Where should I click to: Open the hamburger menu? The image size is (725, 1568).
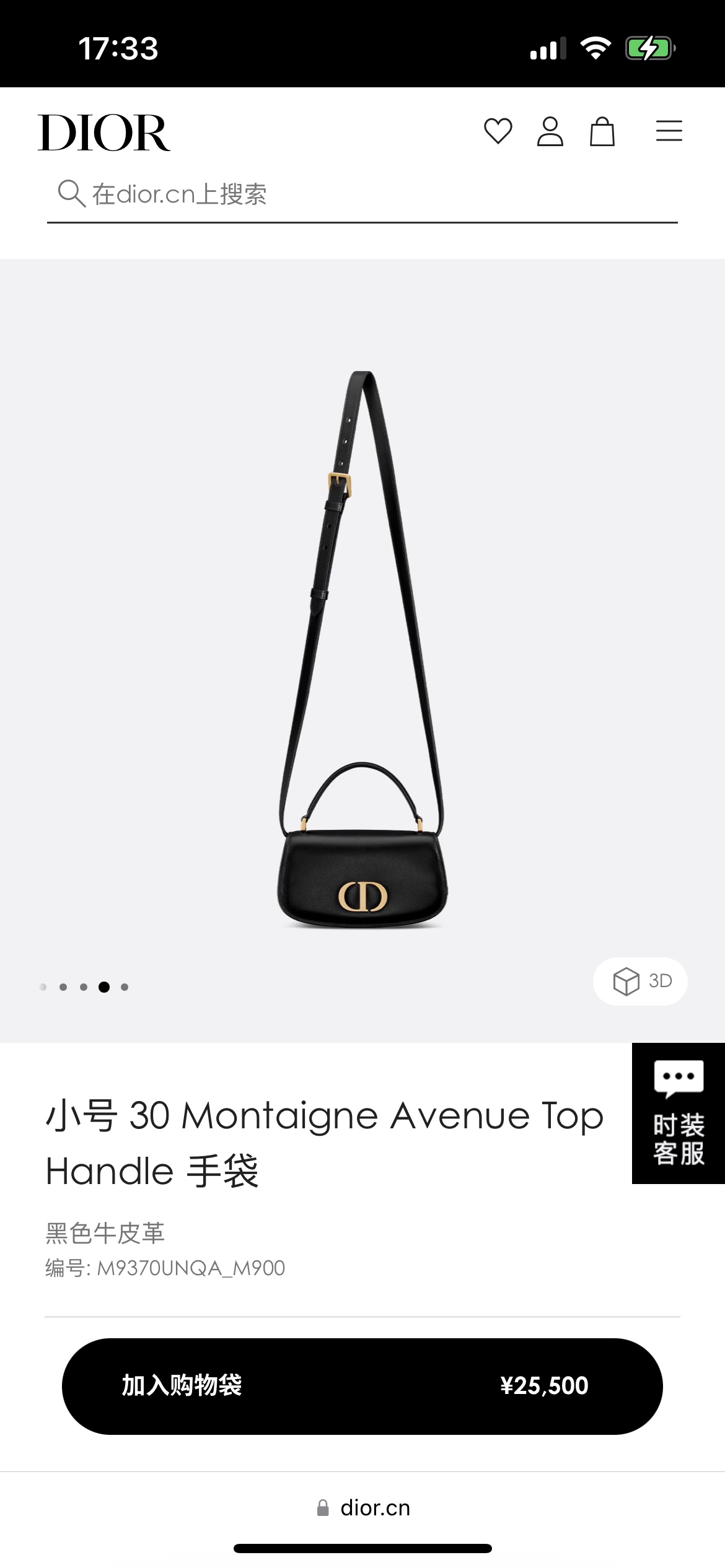point(669,131)
